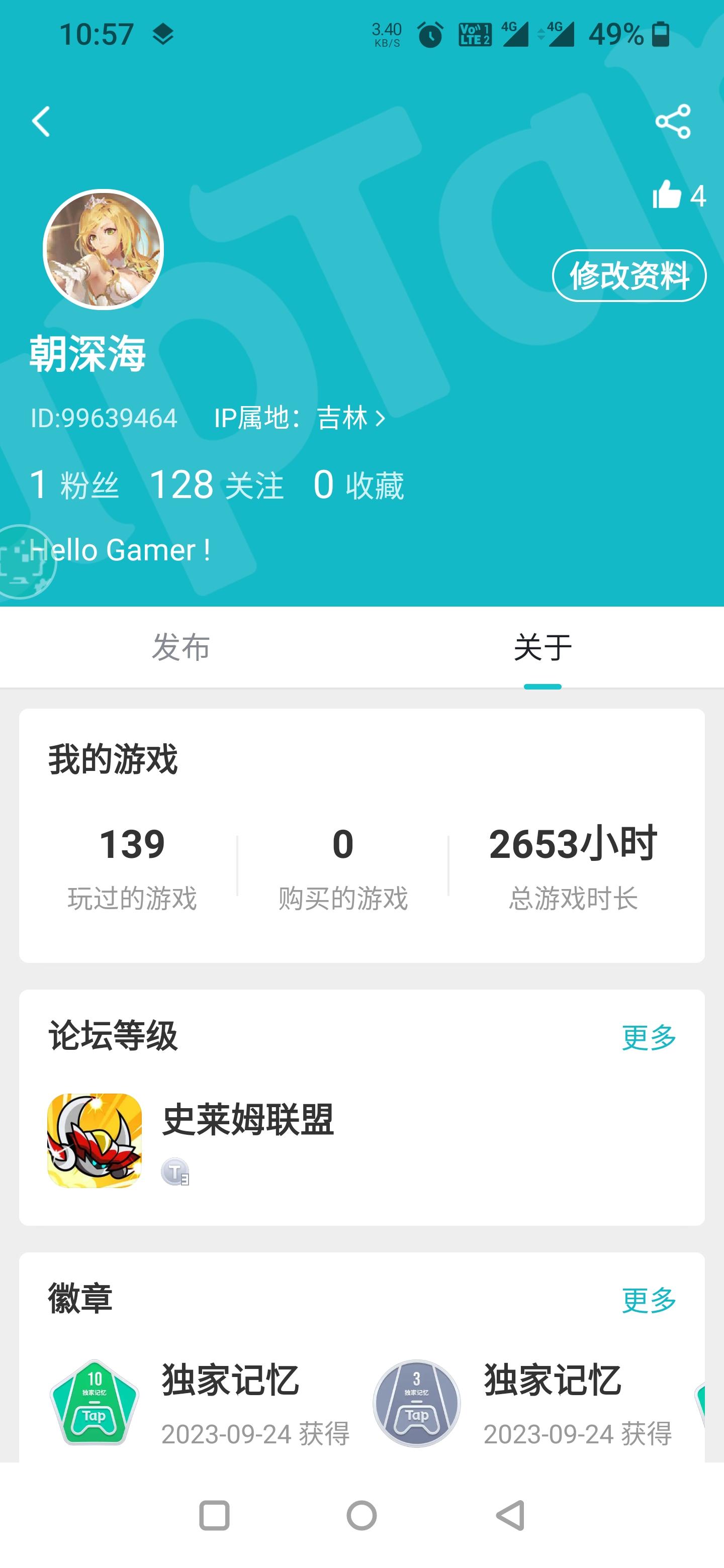Open the green level-10 独家记忆 badge

pyautogui.click(x=95, y=1403)
